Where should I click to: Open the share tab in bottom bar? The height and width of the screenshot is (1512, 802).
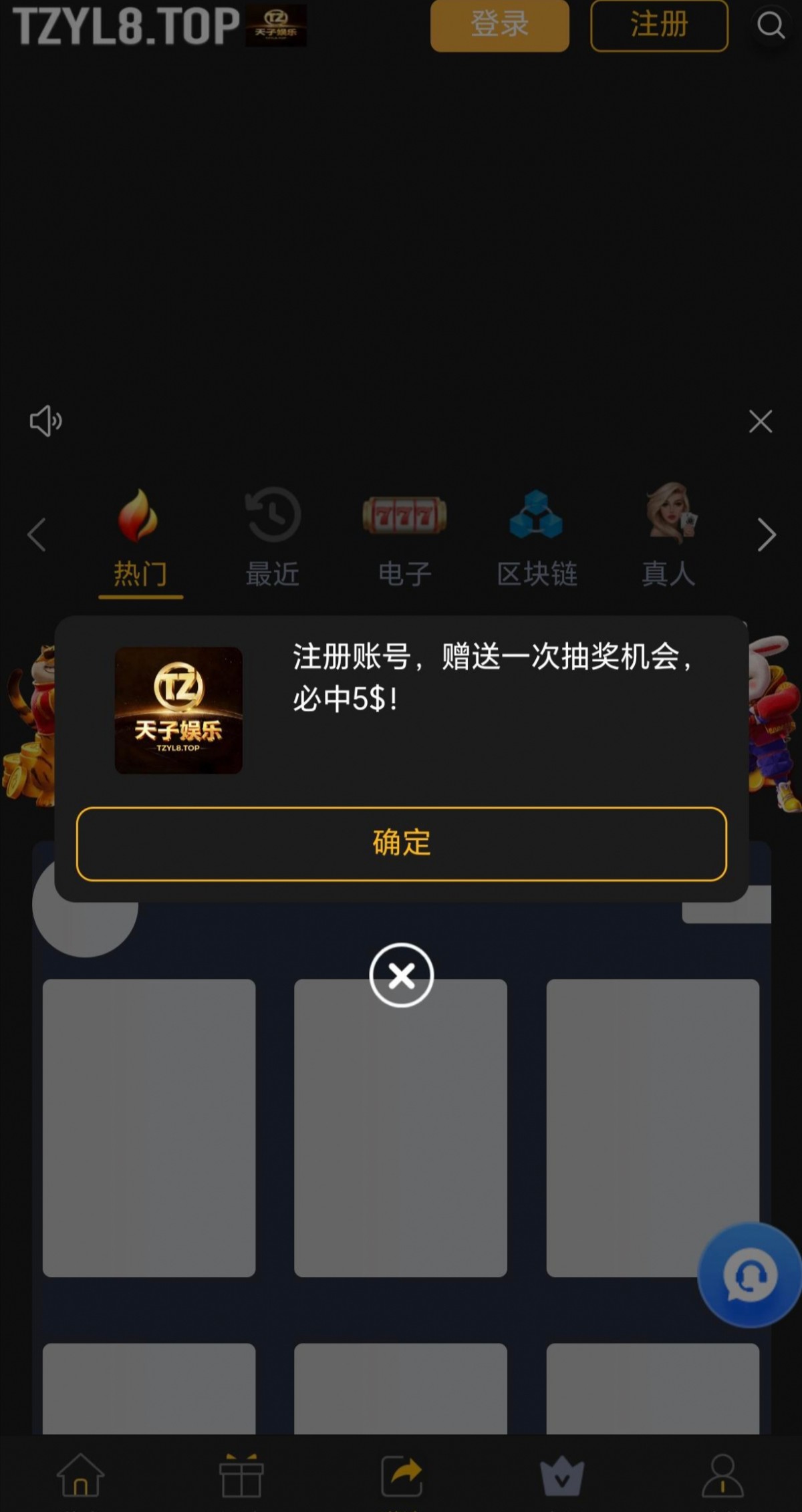402,1475
